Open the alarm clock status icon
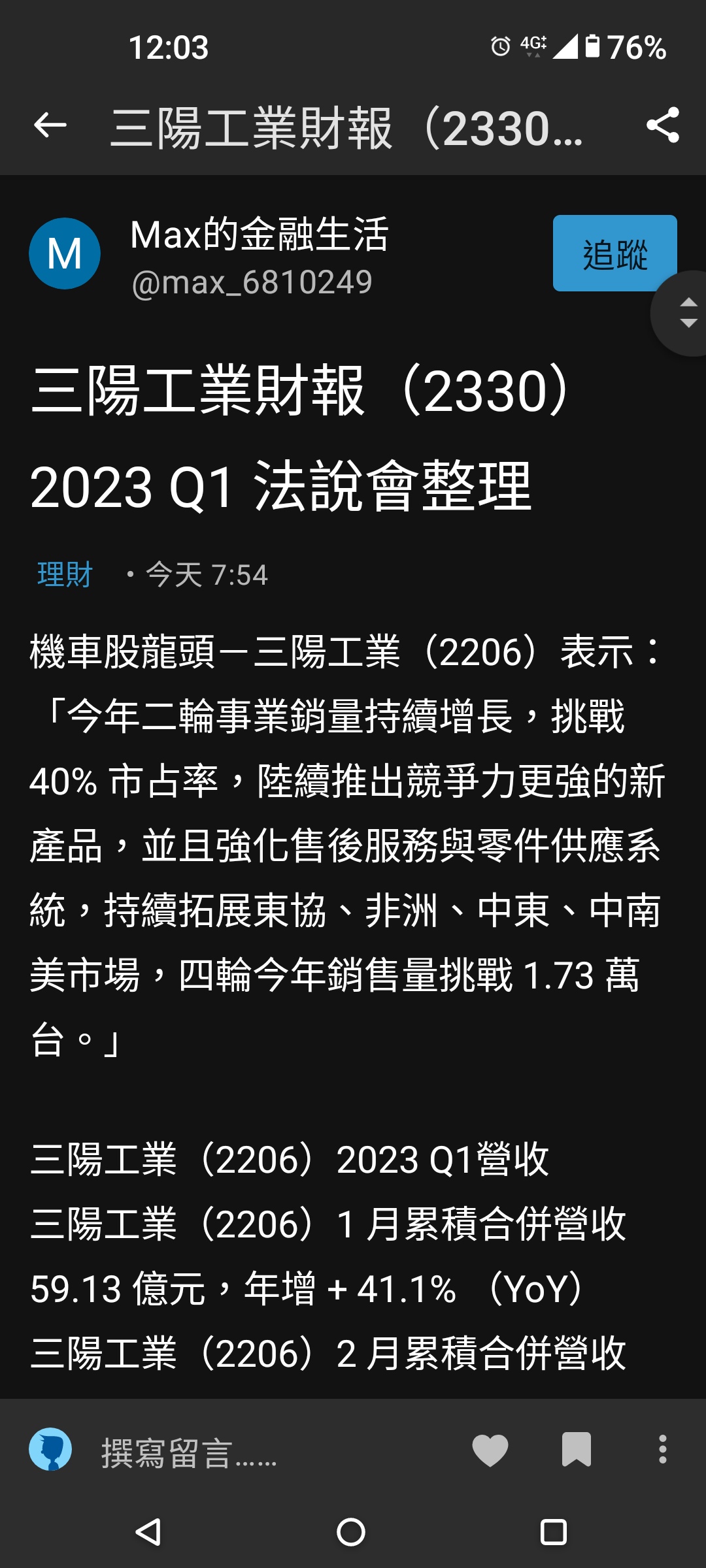The width and height of the screenshot is (706, 1568). coord(499,46)
